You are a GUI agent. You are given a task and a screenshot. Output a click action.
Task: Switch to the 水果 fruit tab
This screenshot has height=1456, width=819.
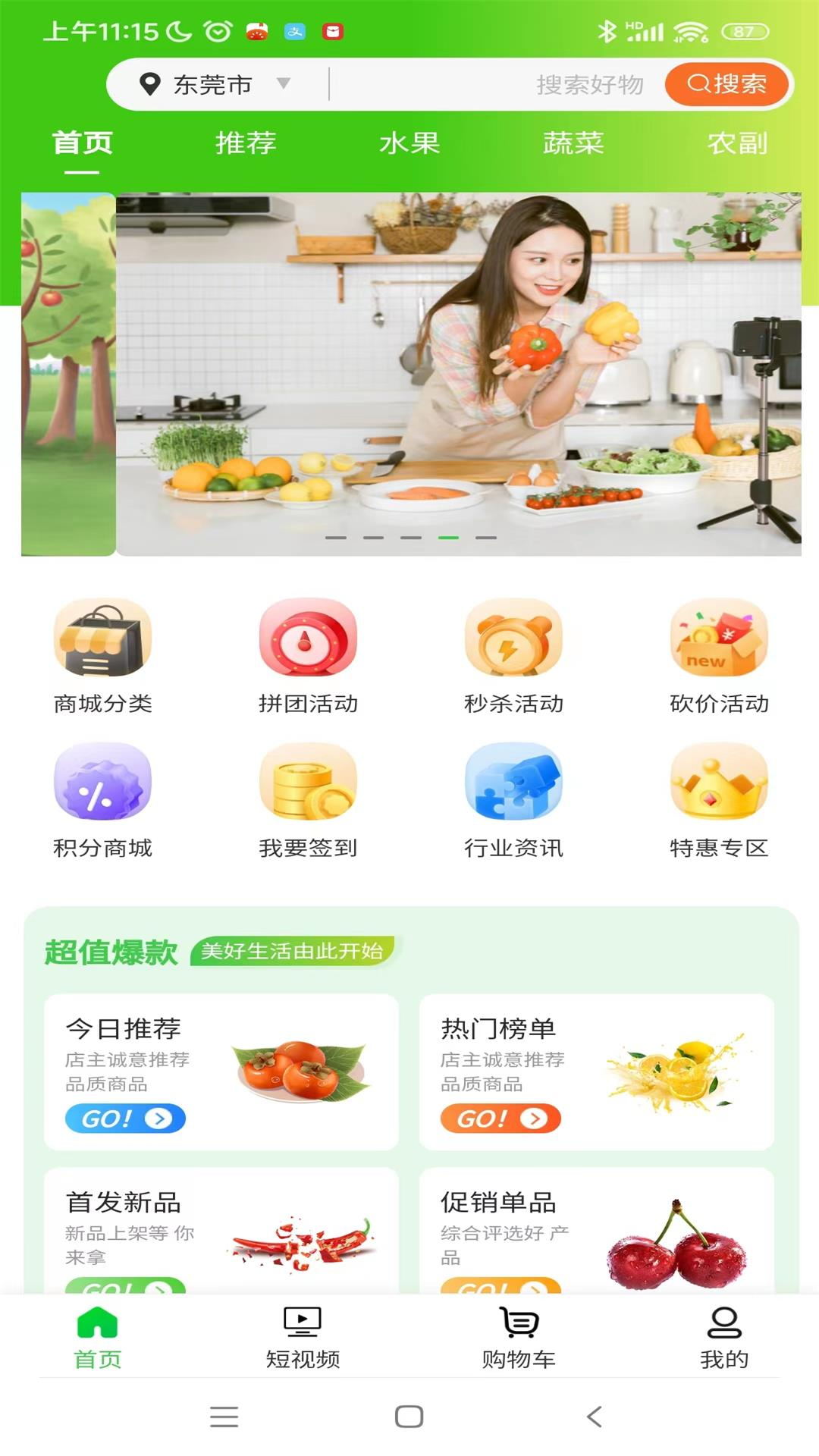409,143
